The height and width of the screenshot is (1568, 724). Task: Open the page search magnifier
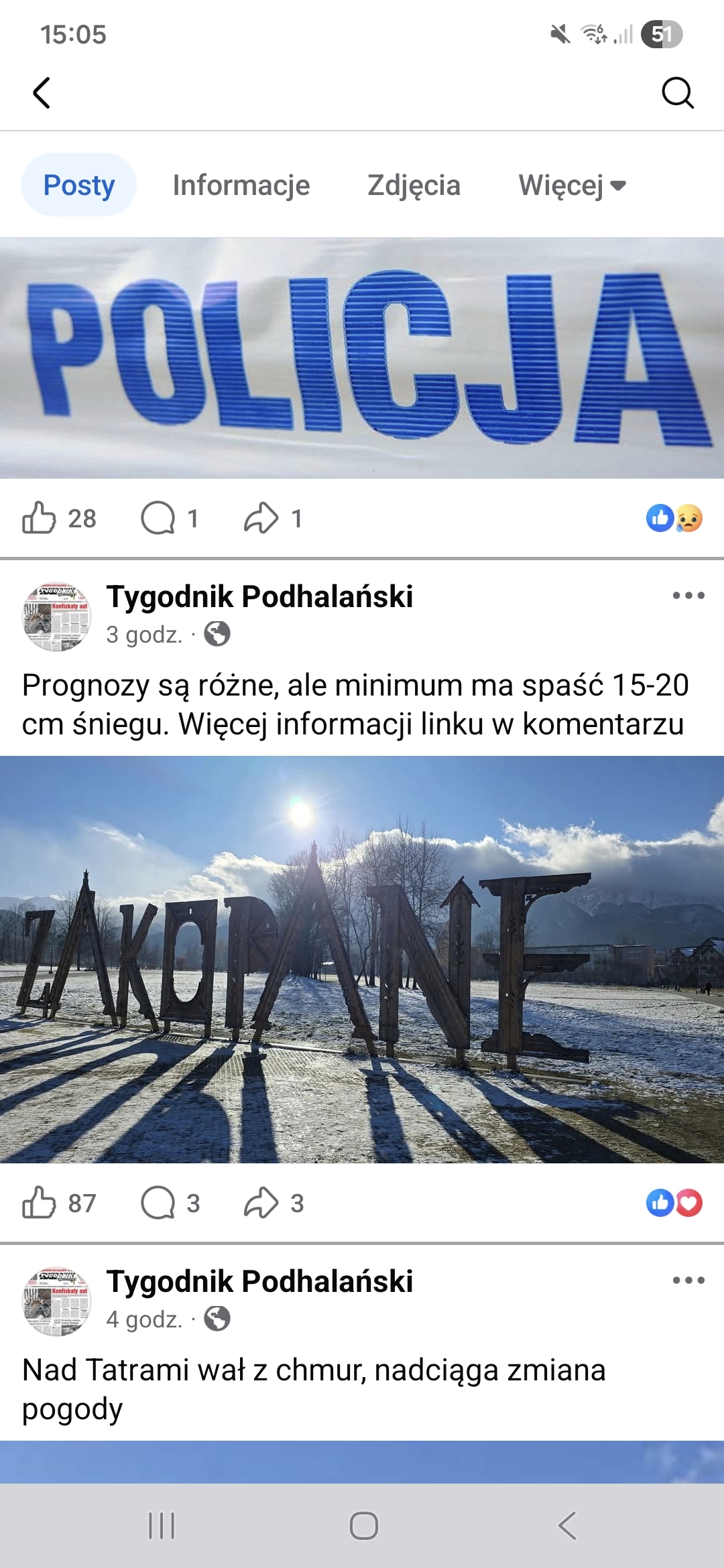pos(677,92)
